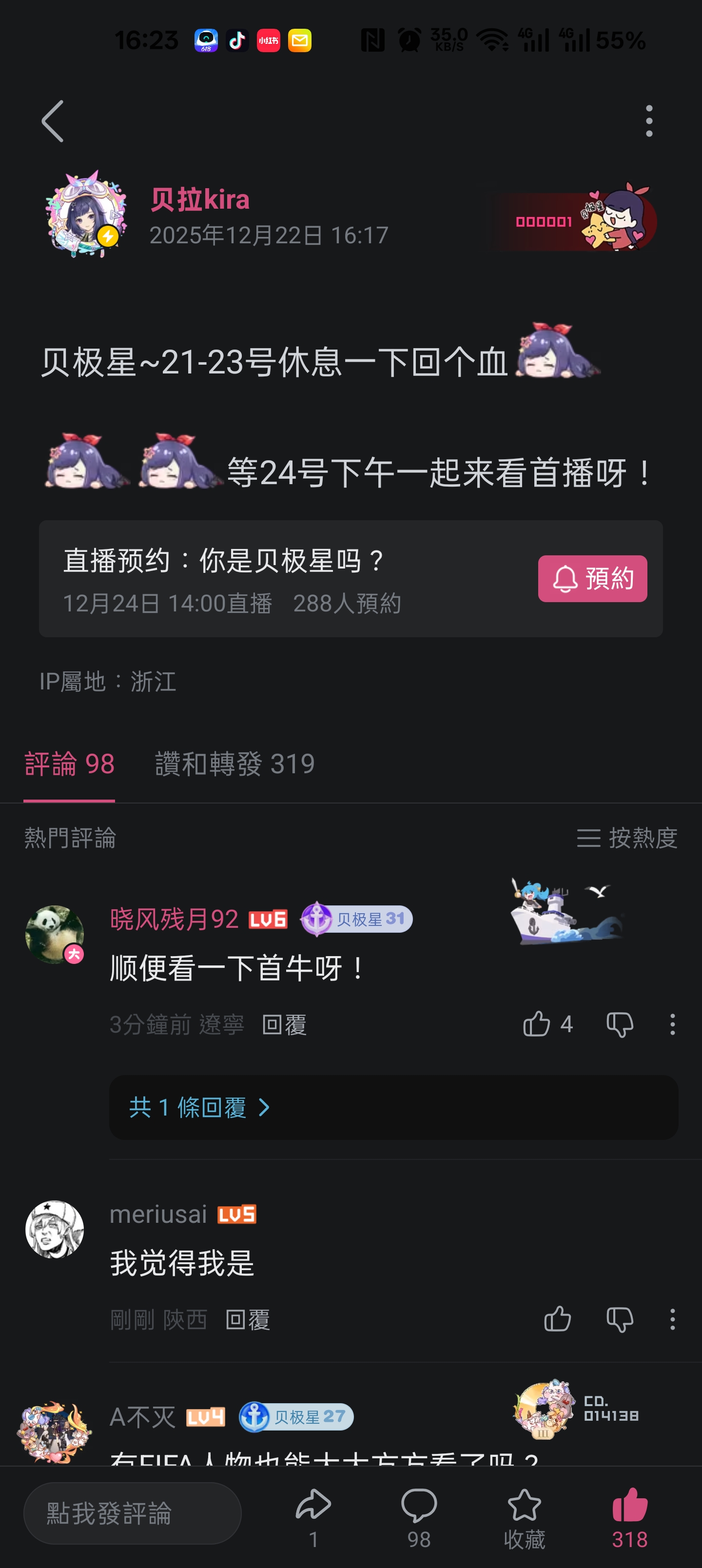
Task: Share this post from the bottom bar
Action: [x=313, y=1512]
